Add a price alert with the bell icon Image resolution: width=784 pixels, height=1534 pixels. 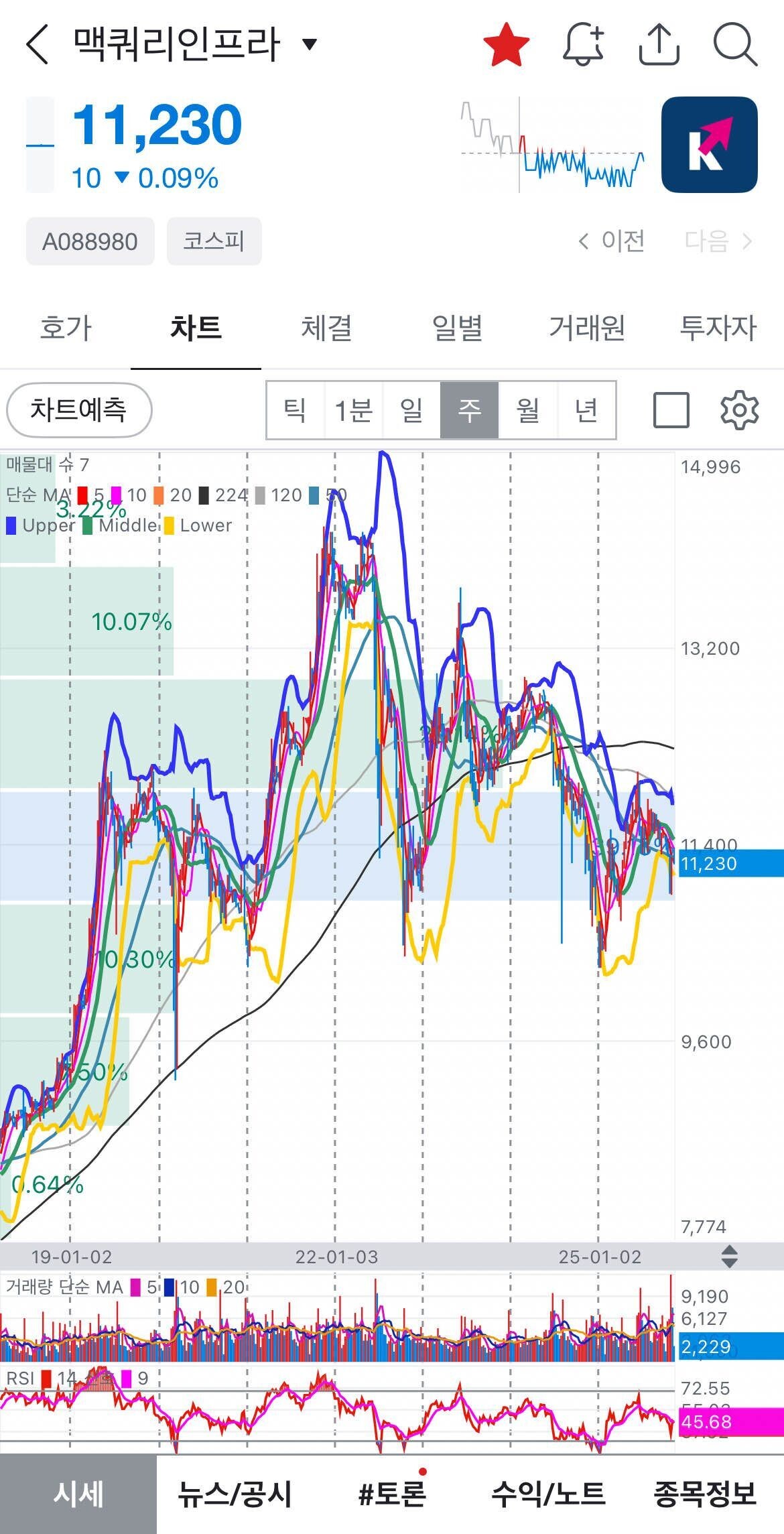(x=582, y=44)
